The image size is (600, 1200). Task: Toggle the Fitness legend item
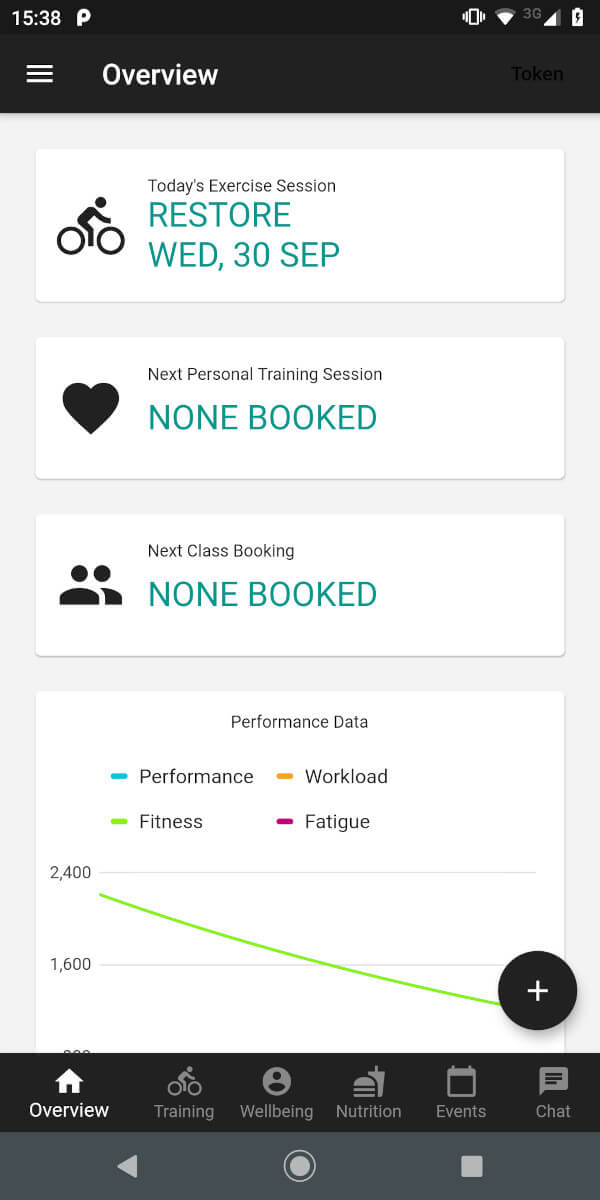point(157,821)
